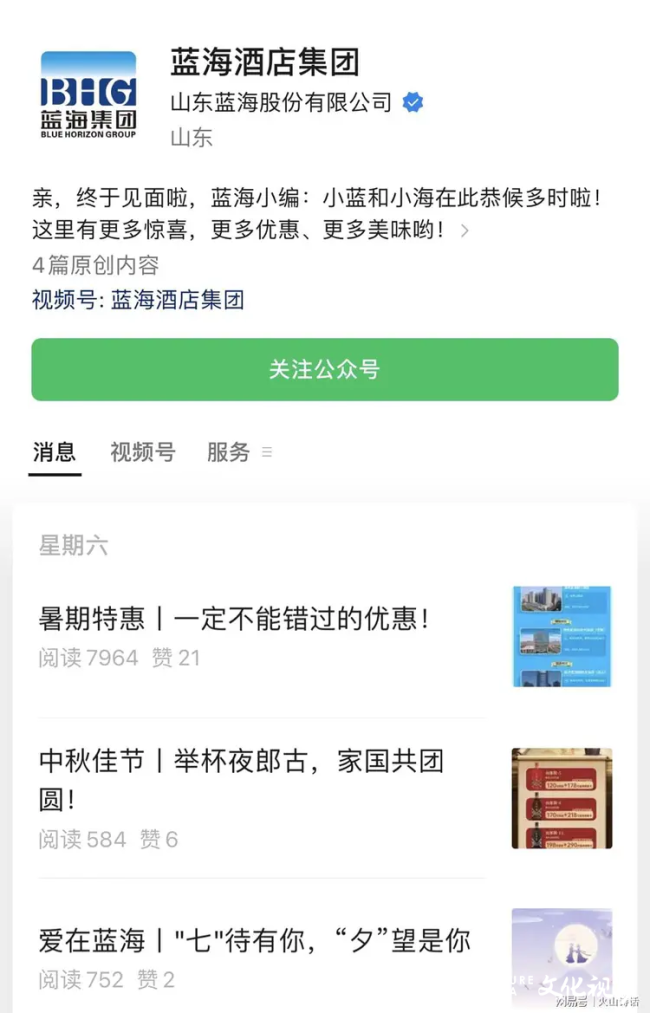Open the 爱在蓝海 "七"待有你 article
The height and width of the screenshot is (1013, 650).
(x=254, y=940)
